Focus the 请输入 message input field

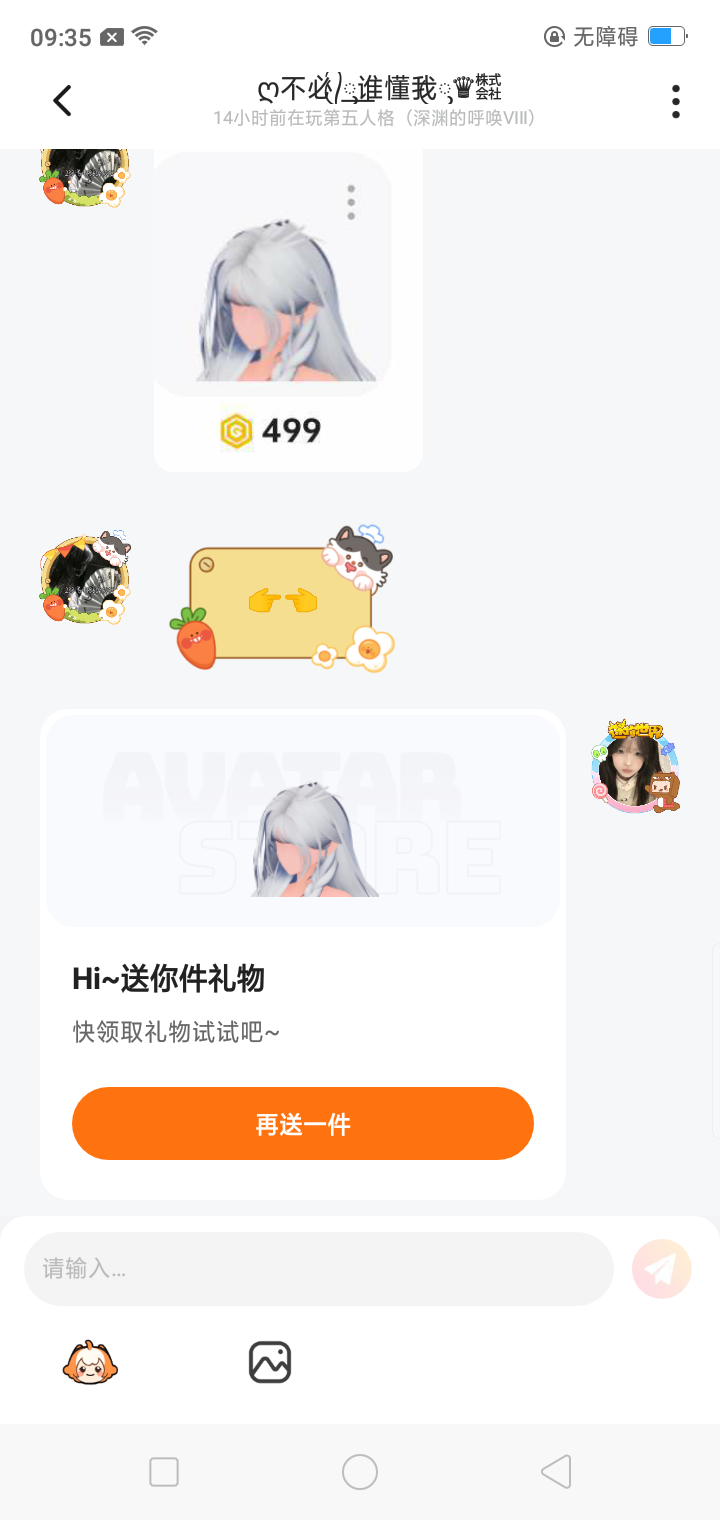[318, 1269]
